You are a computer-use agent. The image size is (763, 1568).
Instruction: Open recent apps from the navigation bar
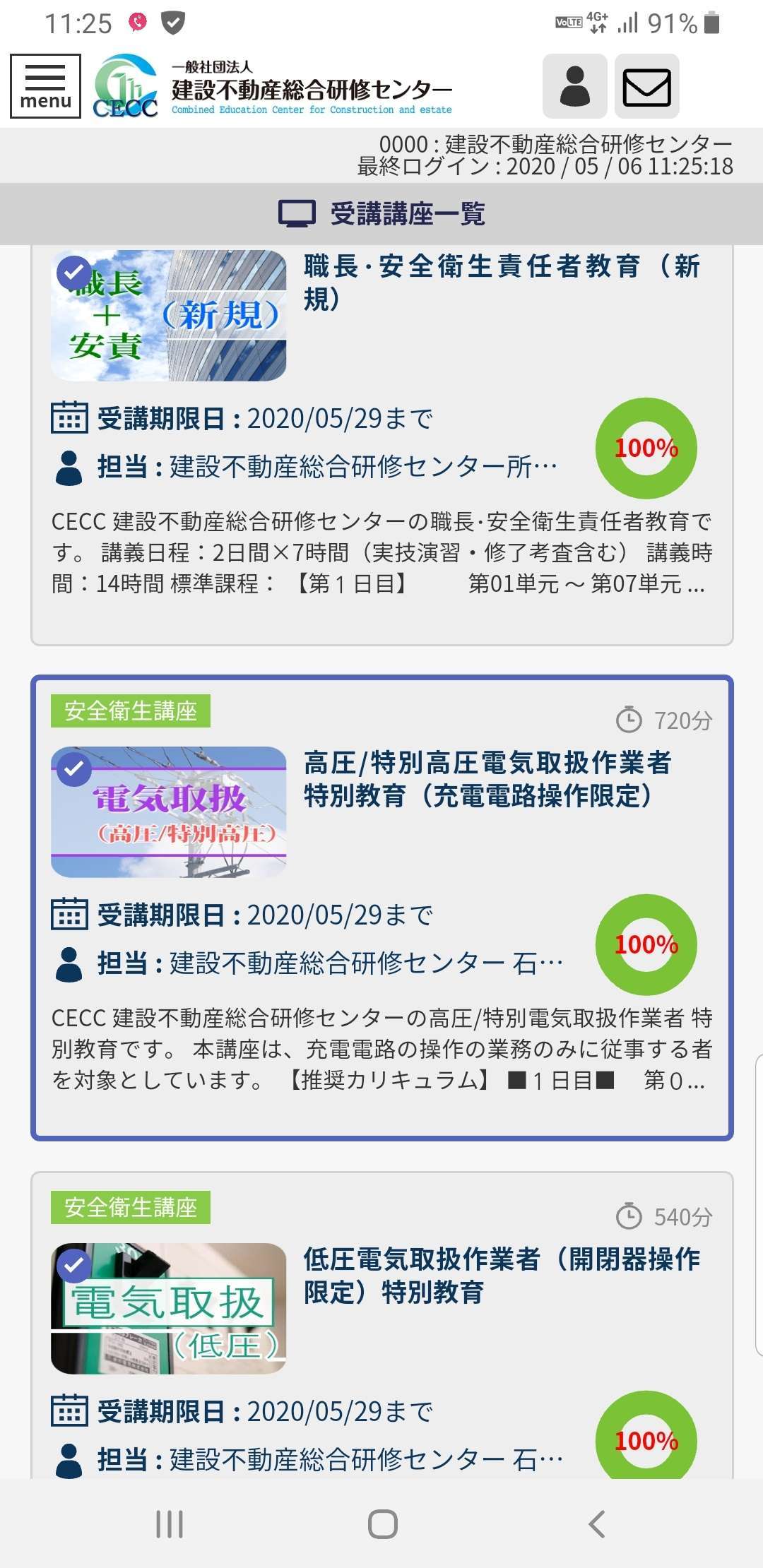pyautogui.click(x=170, y=1524)
